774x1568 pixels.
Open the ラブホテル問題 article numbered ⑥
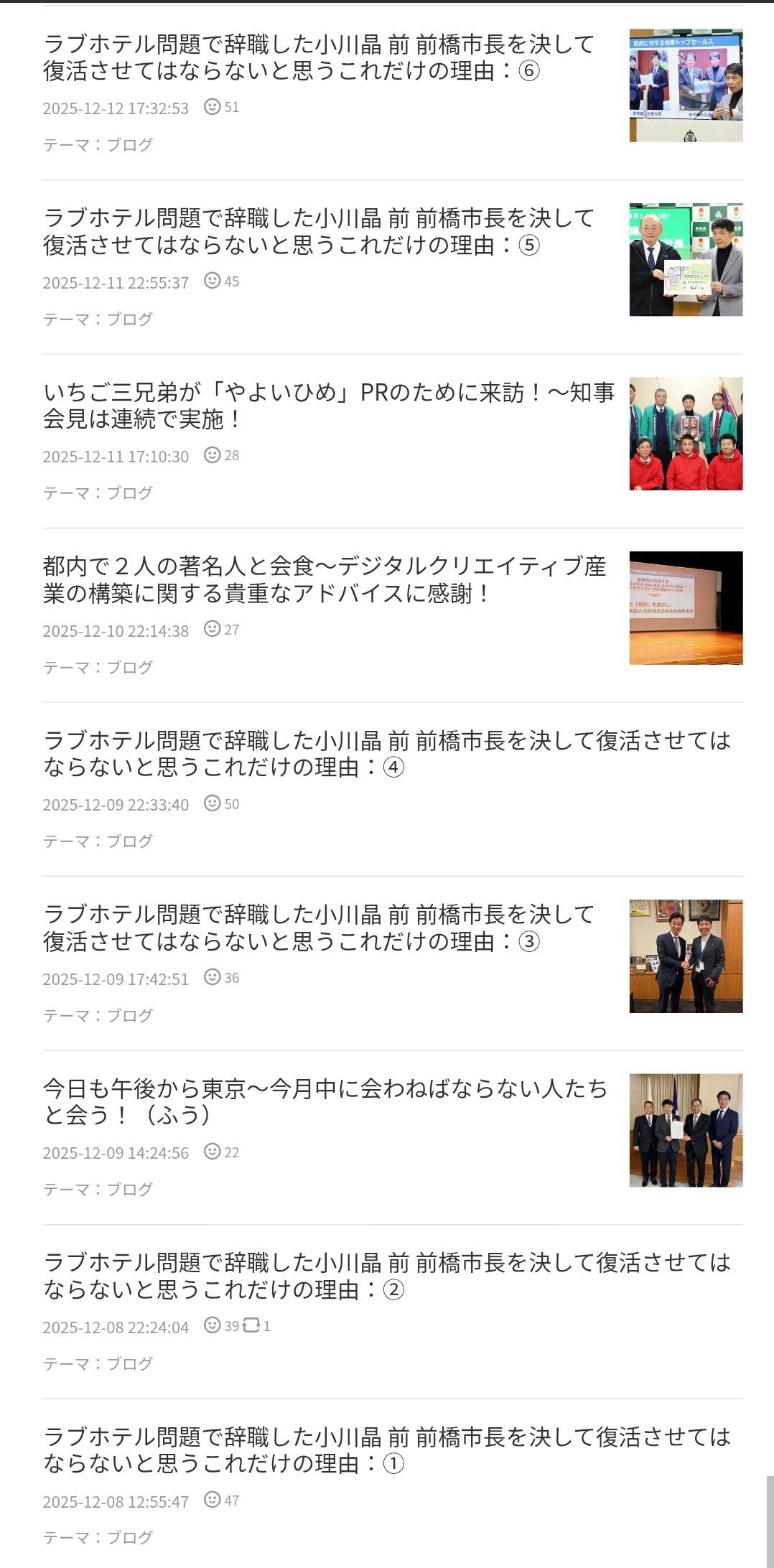tap(319, 57)
